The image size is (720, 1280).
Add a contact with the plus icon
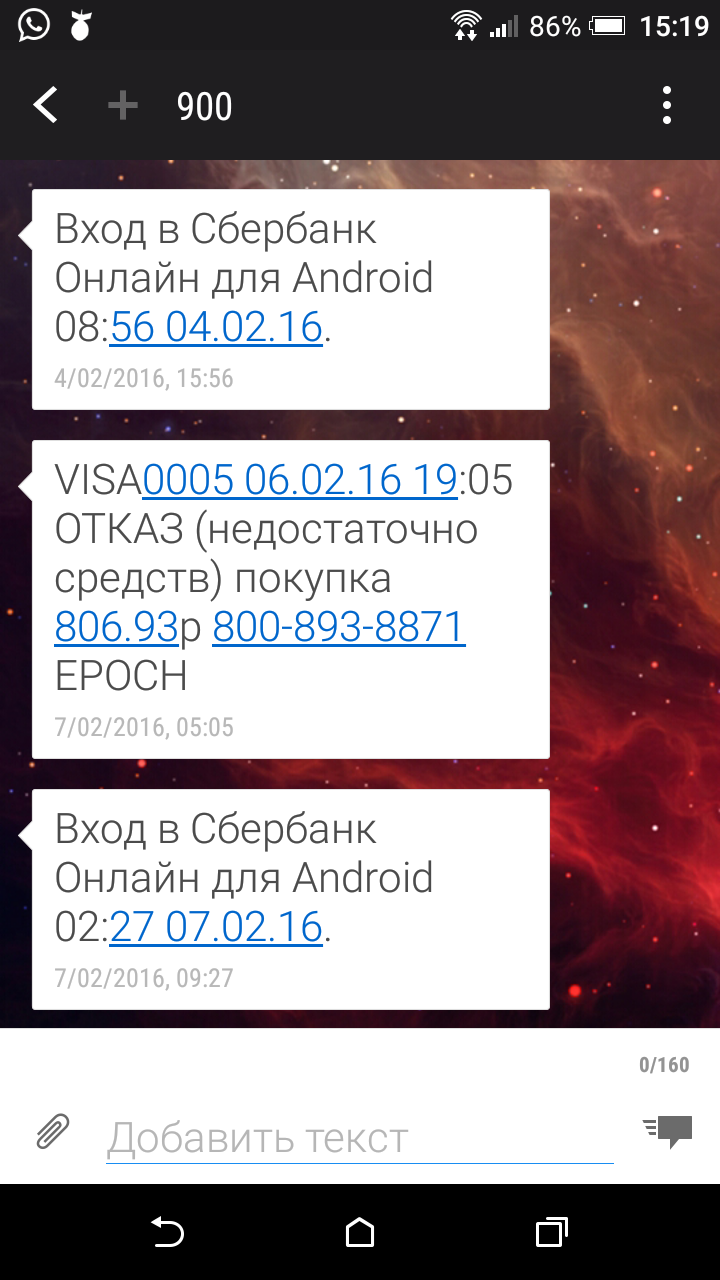point(123,105)
